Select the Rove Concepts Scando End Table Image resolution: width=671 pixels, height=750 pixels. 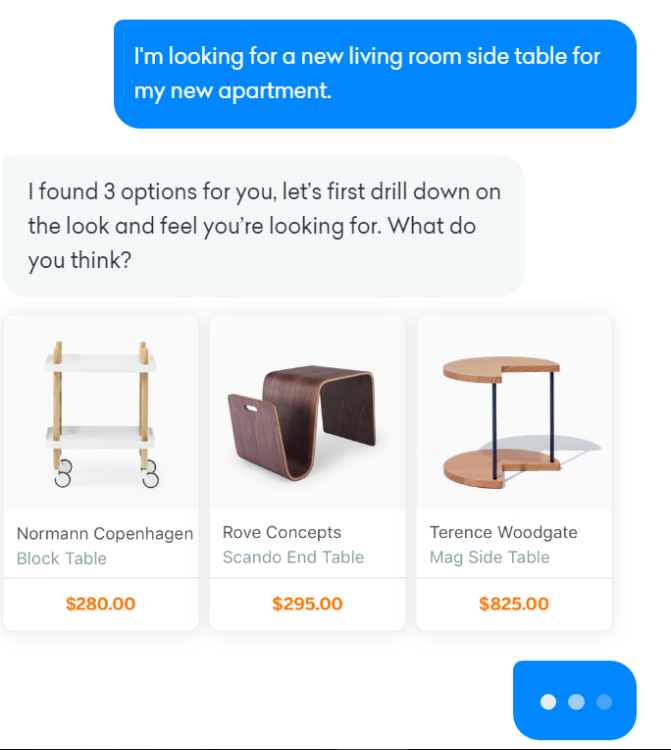coord(307,472)
